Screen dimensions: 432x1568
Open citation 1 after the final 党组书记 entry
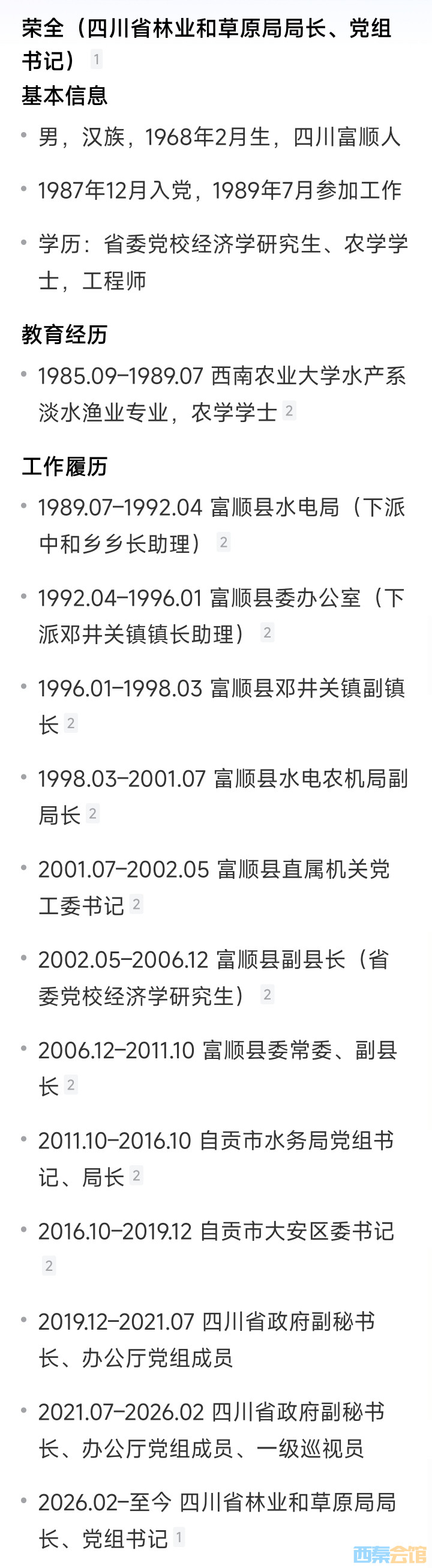tap(178, 1537)
